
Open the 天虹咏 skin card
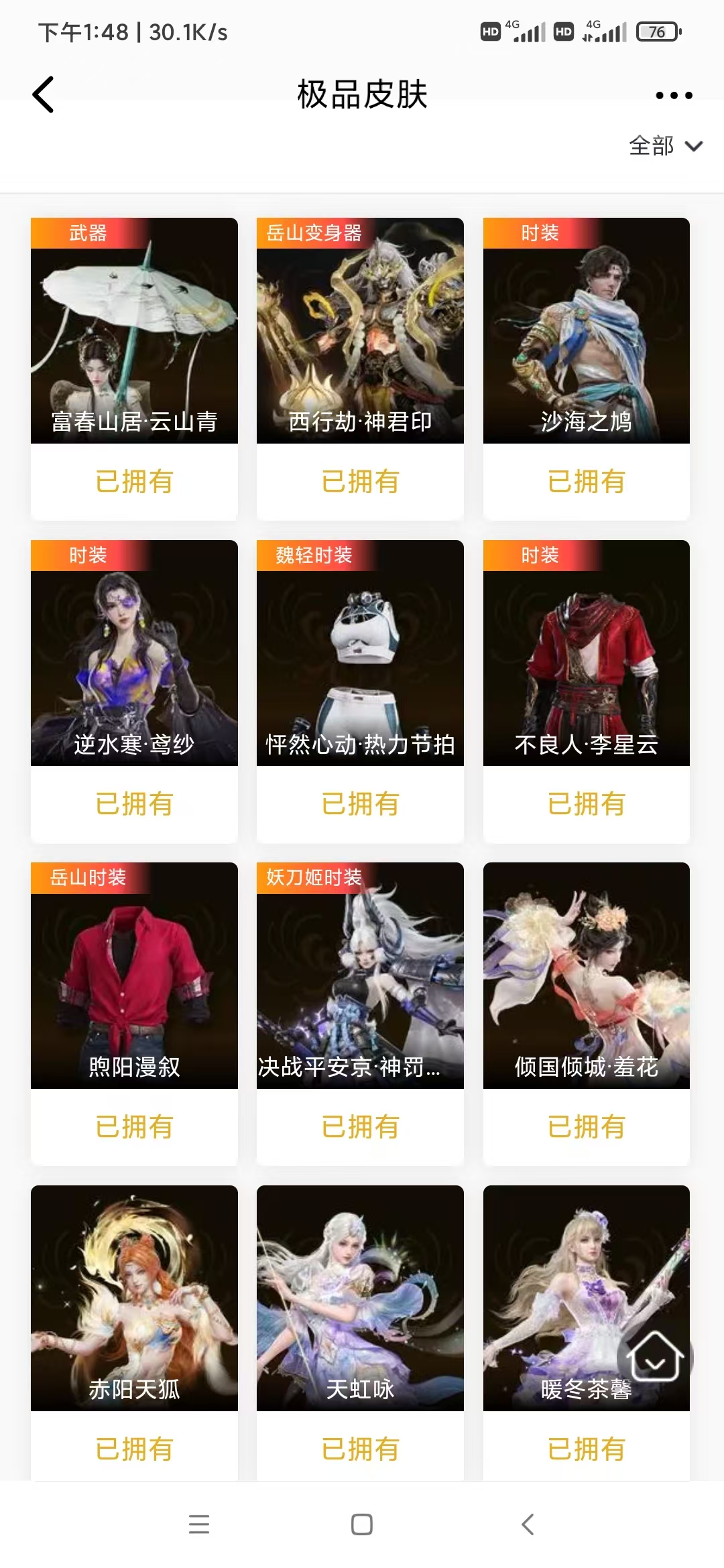click(x=360, y=1298)
